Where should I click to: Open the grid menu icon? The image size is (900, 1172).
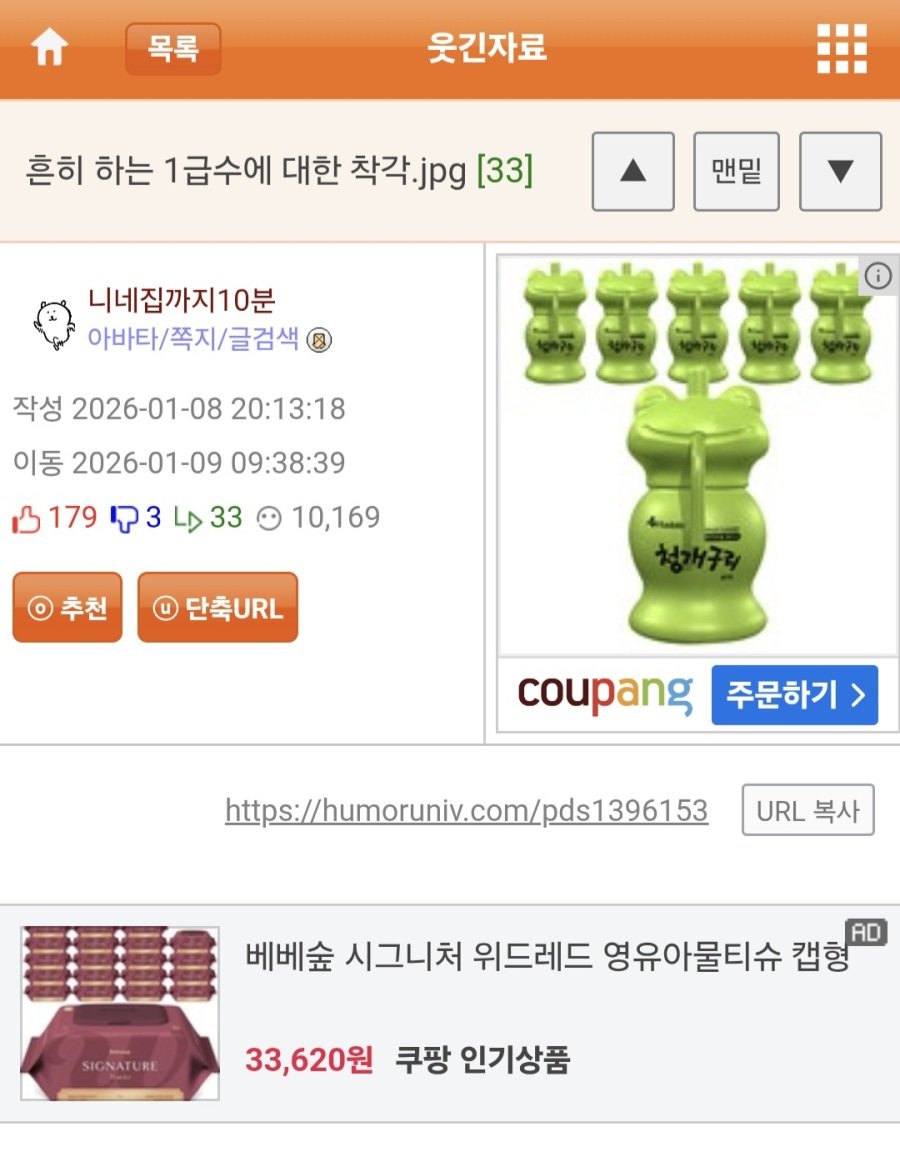point(841,48)
